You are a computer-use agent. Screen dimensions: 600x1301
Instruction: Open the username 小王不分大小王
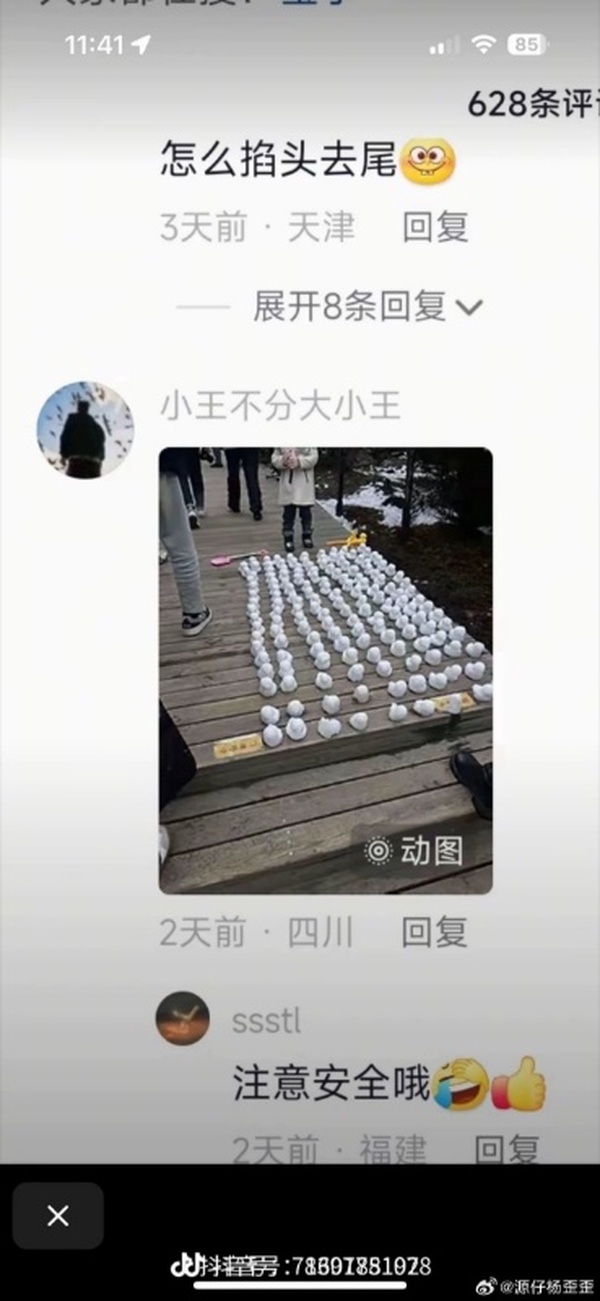click(280, 405)
